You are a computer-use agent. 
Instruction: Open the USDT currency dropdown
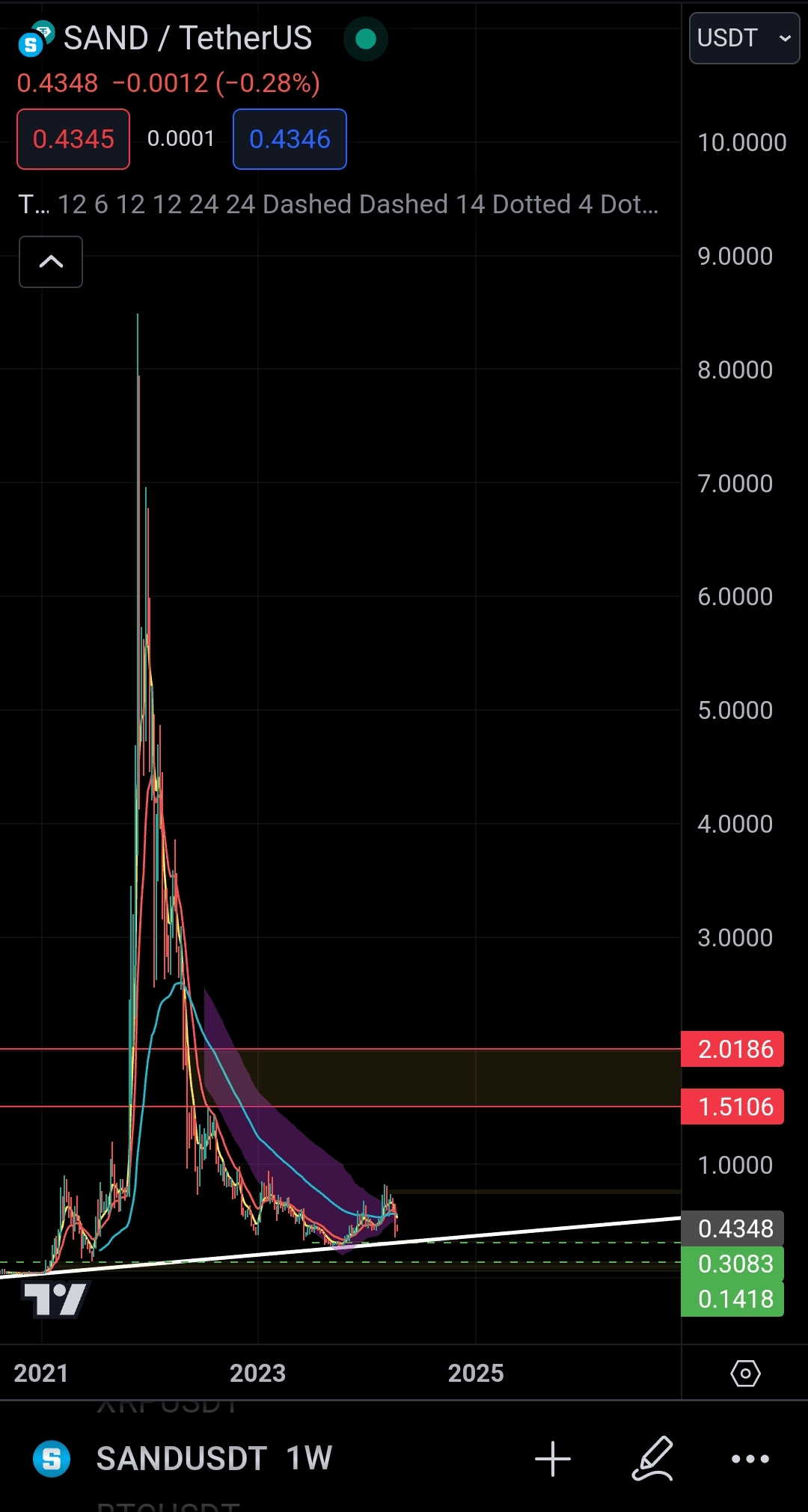(744, 38)
